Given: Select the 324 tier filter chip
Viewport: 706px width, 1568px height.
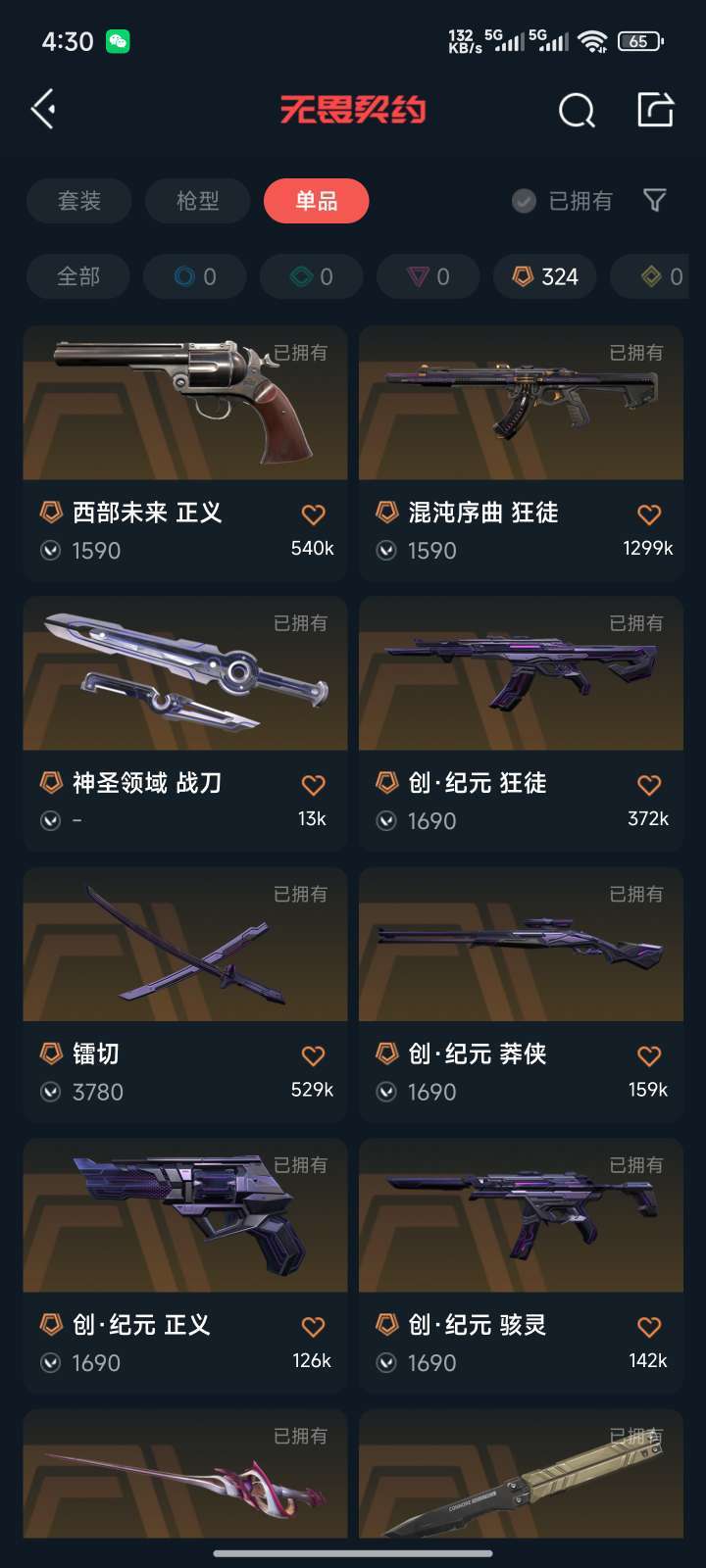Looking at the screenshot, I should [x=546, y=276].
